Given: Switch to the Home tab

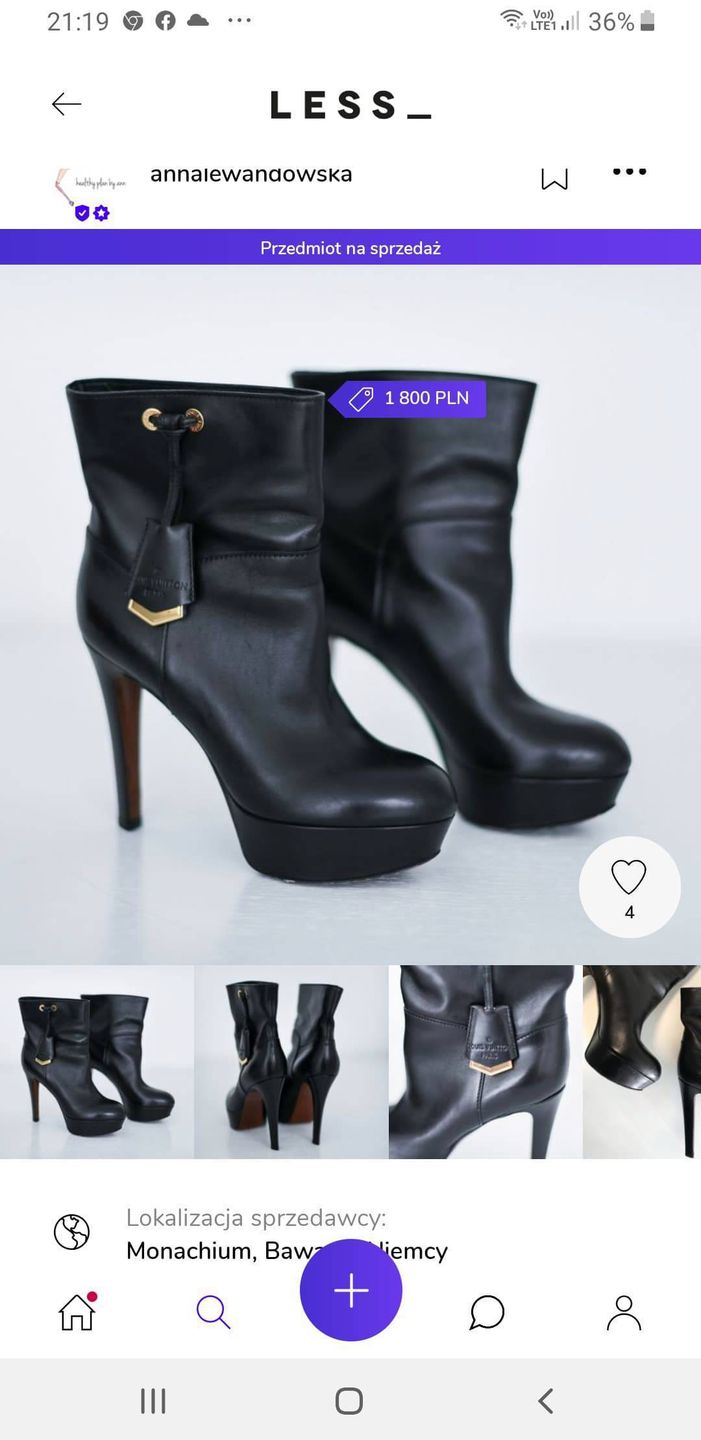Looking at the screenshot, I should pyautogui.click(x=77, y=1312).
